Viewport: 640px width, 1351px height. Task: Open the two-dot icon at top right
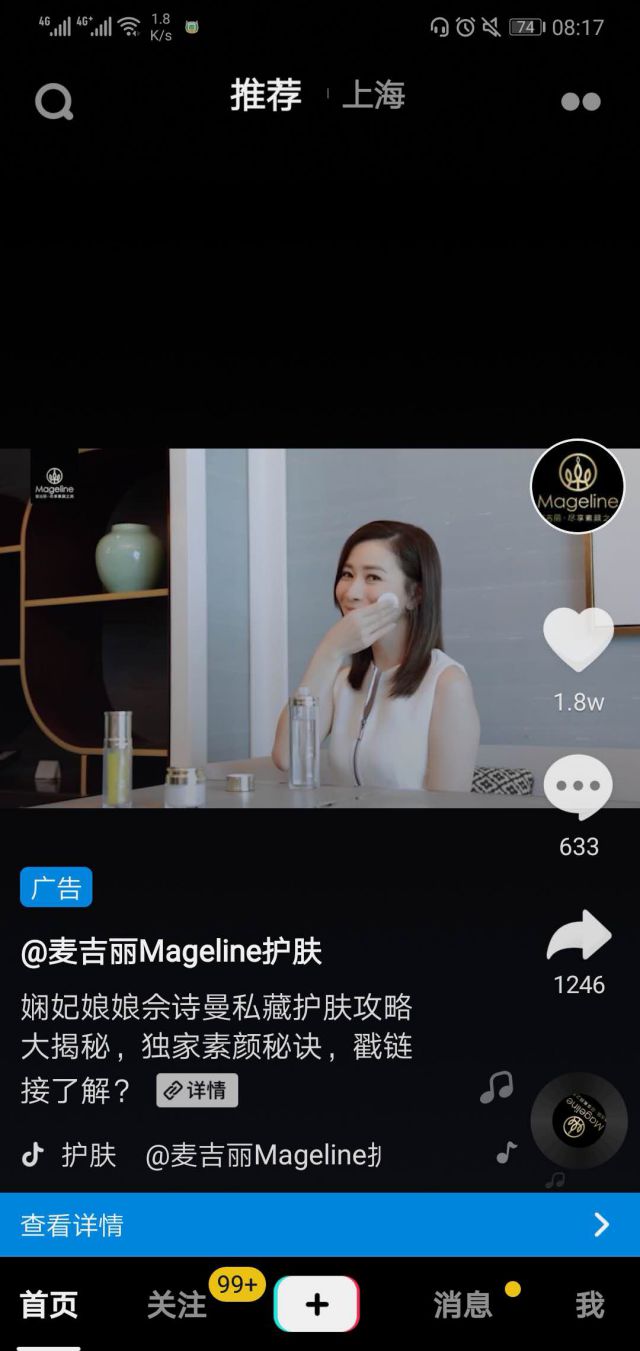point(581,101)
